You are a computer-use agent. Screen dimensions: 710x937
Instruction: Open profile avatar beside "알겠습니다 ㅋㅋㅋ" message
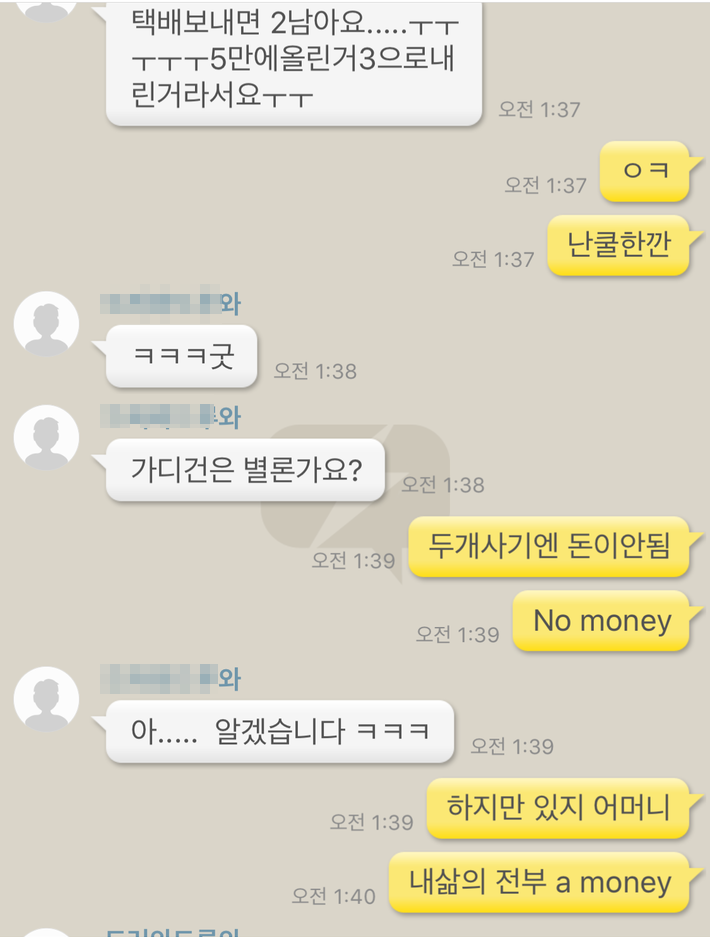coord(46,699)
